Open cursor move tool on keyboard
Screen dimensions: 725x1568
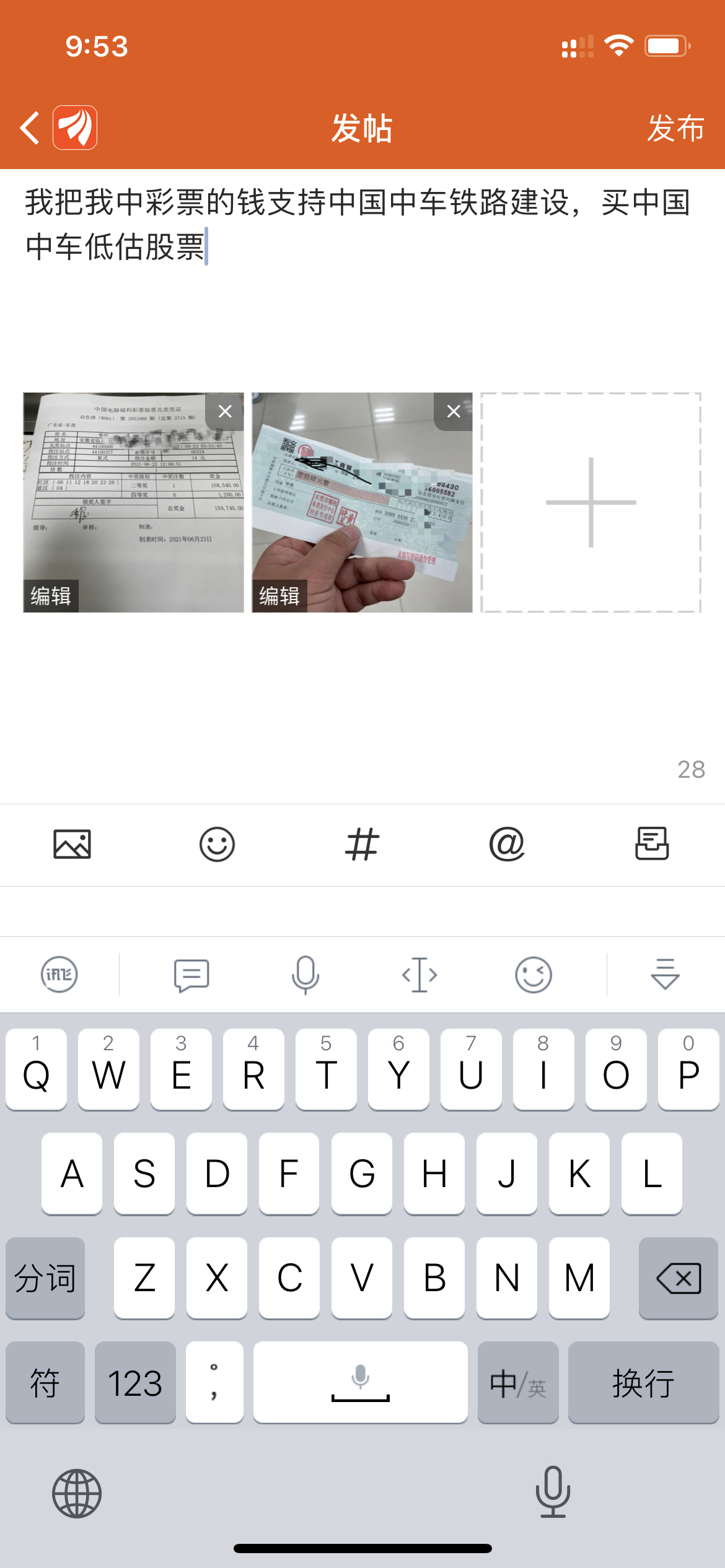(420, 975)
